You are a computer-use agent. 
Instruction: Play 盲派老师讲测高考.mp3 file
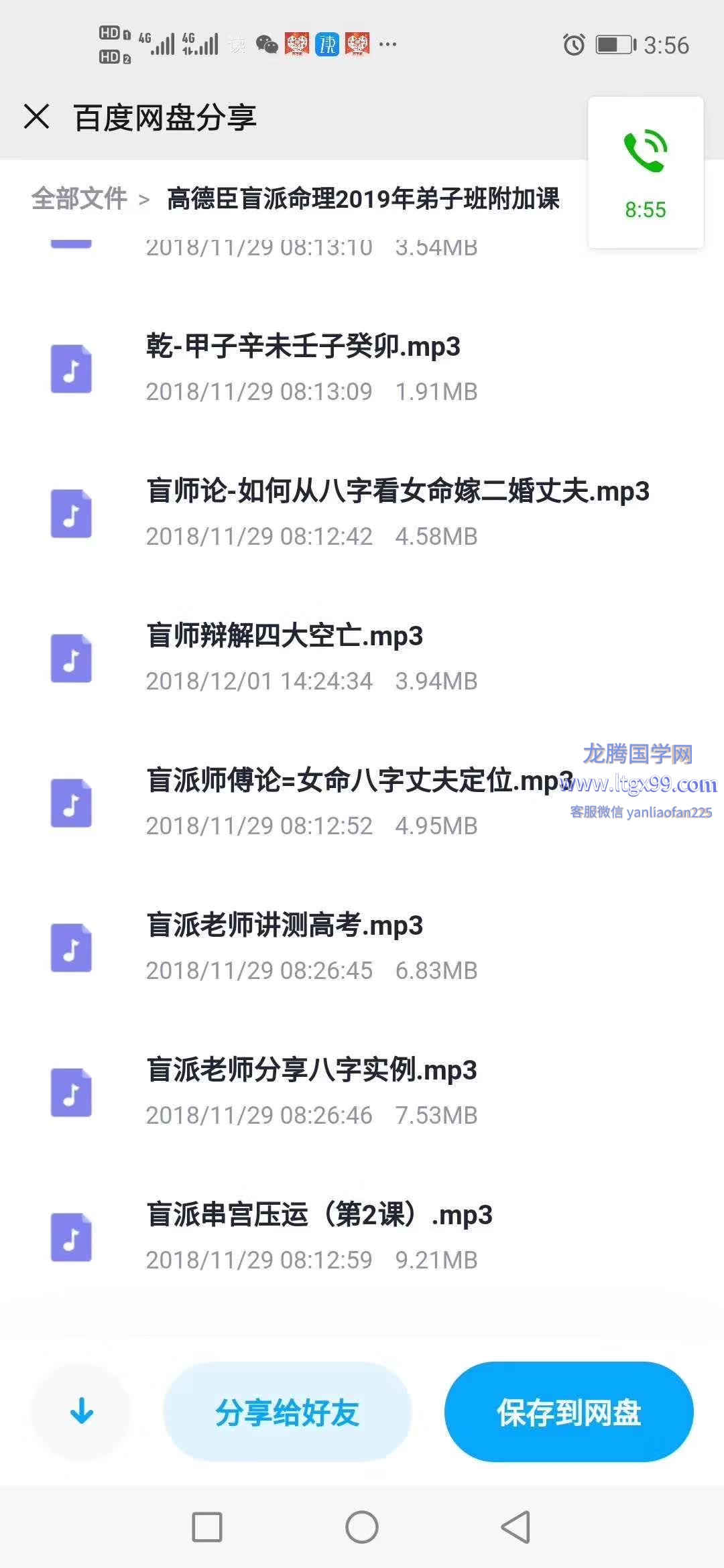pyautogui.click(x=362, y=948)
